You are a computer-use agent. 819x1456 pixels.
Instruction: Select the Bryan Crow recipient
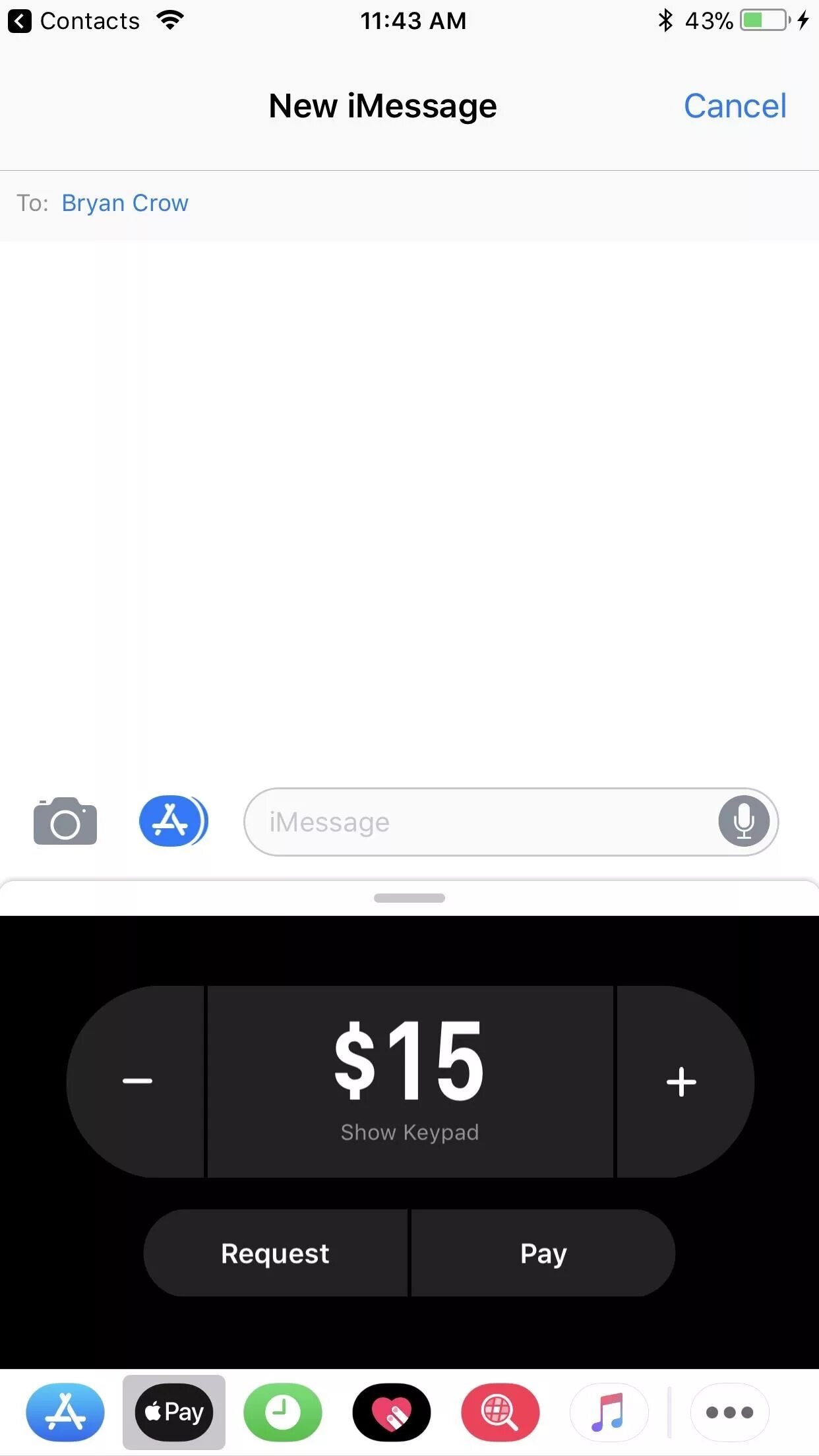(125, 203)
